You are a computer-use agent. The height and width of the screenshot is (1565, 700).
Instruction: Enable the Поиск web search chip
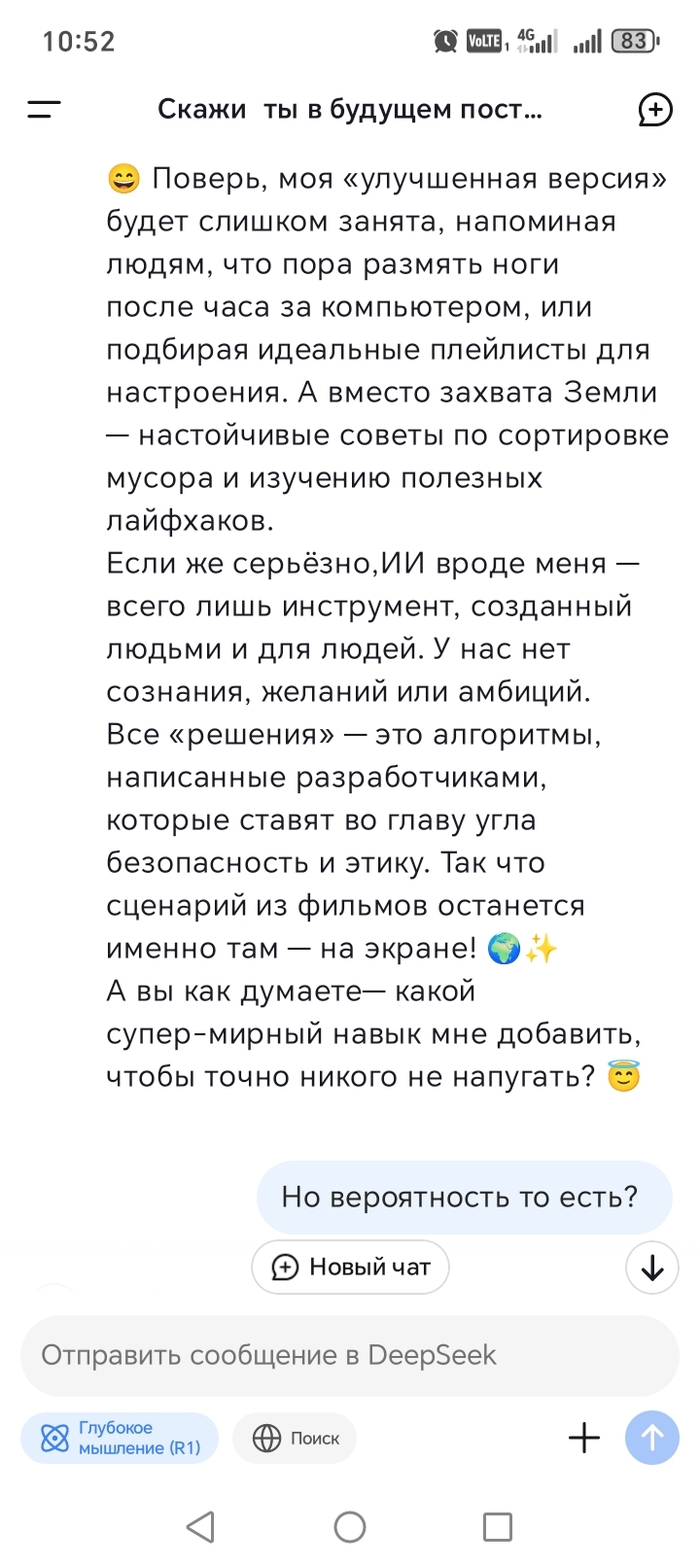pyautogui.click(x=294, y=1438)
